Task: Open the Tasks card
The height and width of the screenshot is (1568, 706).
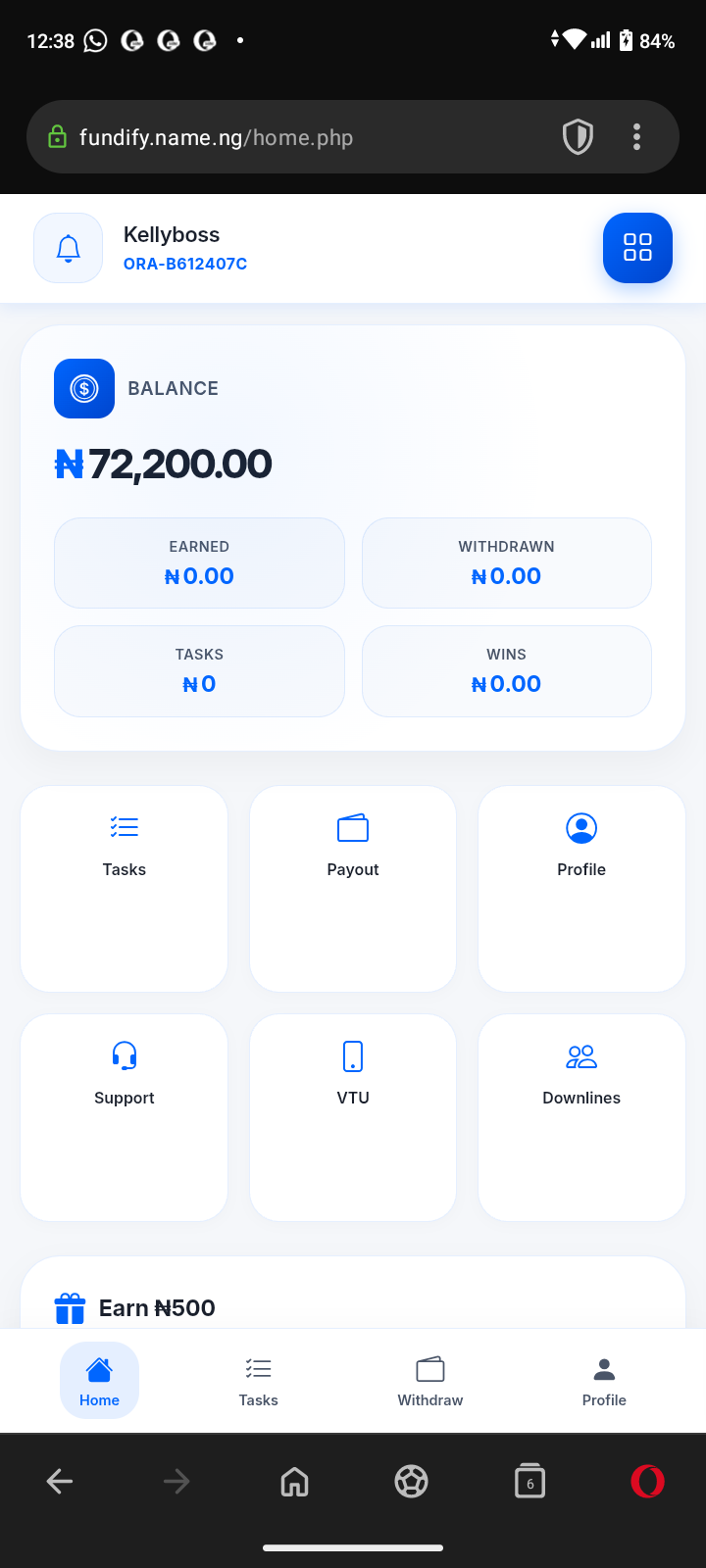Action: tap(125, 888)
